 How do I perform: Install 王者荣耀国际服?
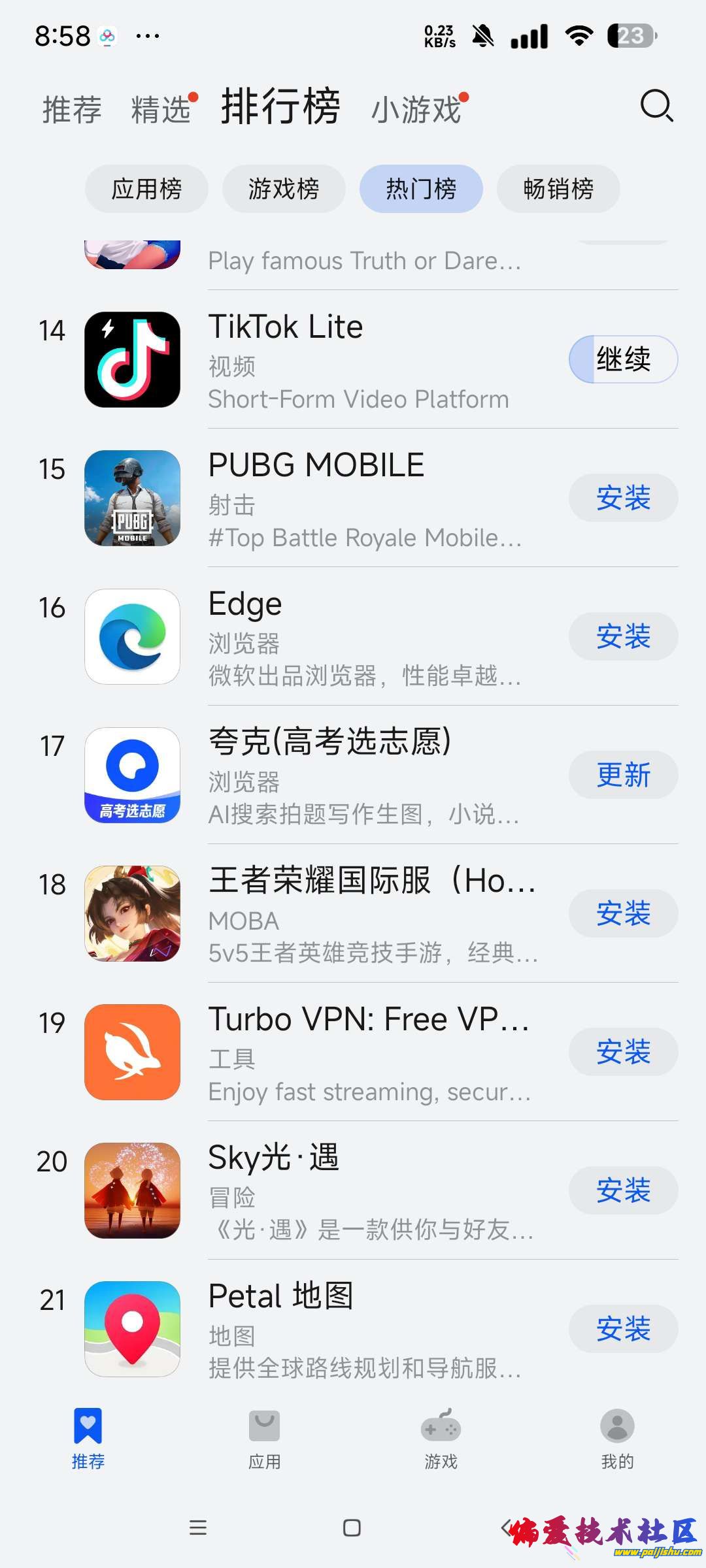point(623,913)
